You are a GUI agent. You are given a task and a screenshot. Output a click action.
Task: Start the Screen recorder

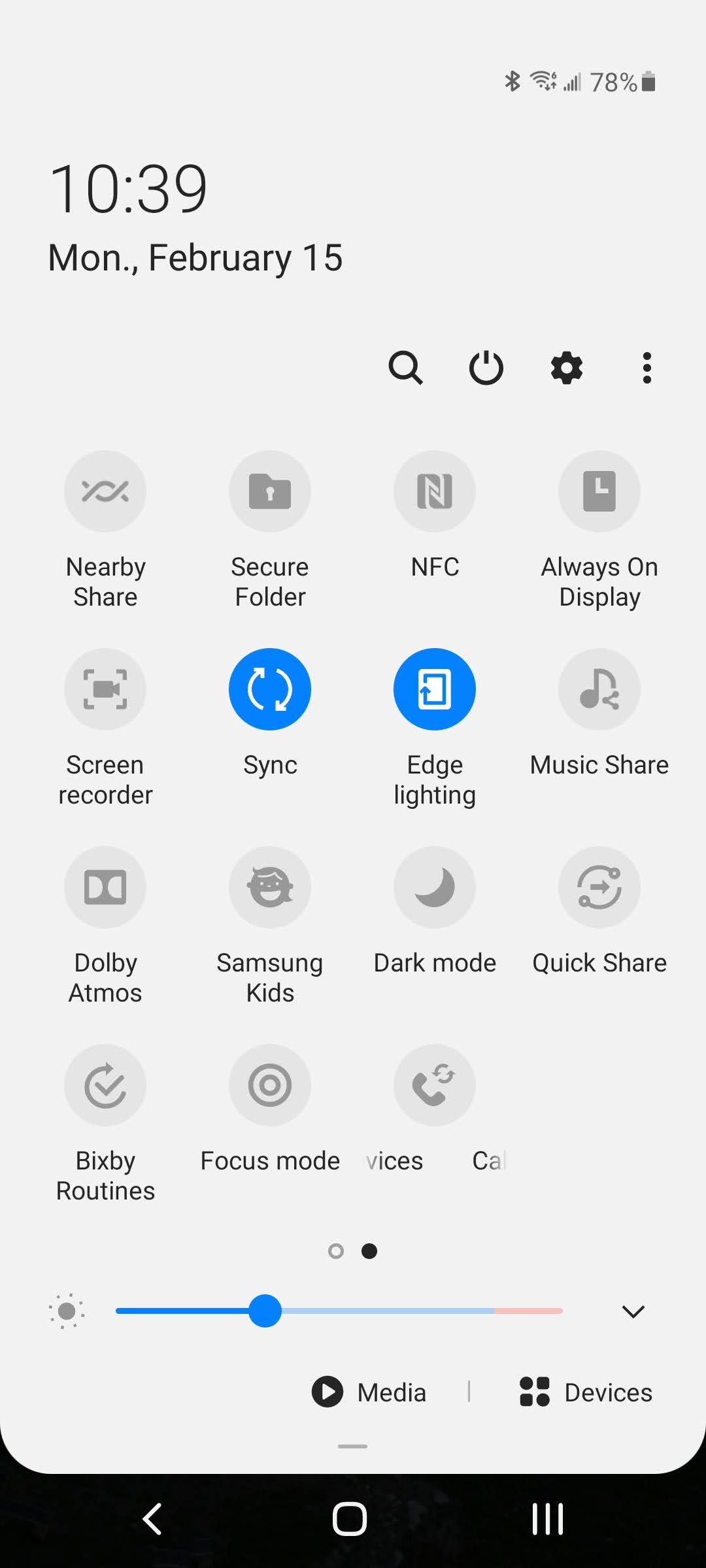coord(105,689)
